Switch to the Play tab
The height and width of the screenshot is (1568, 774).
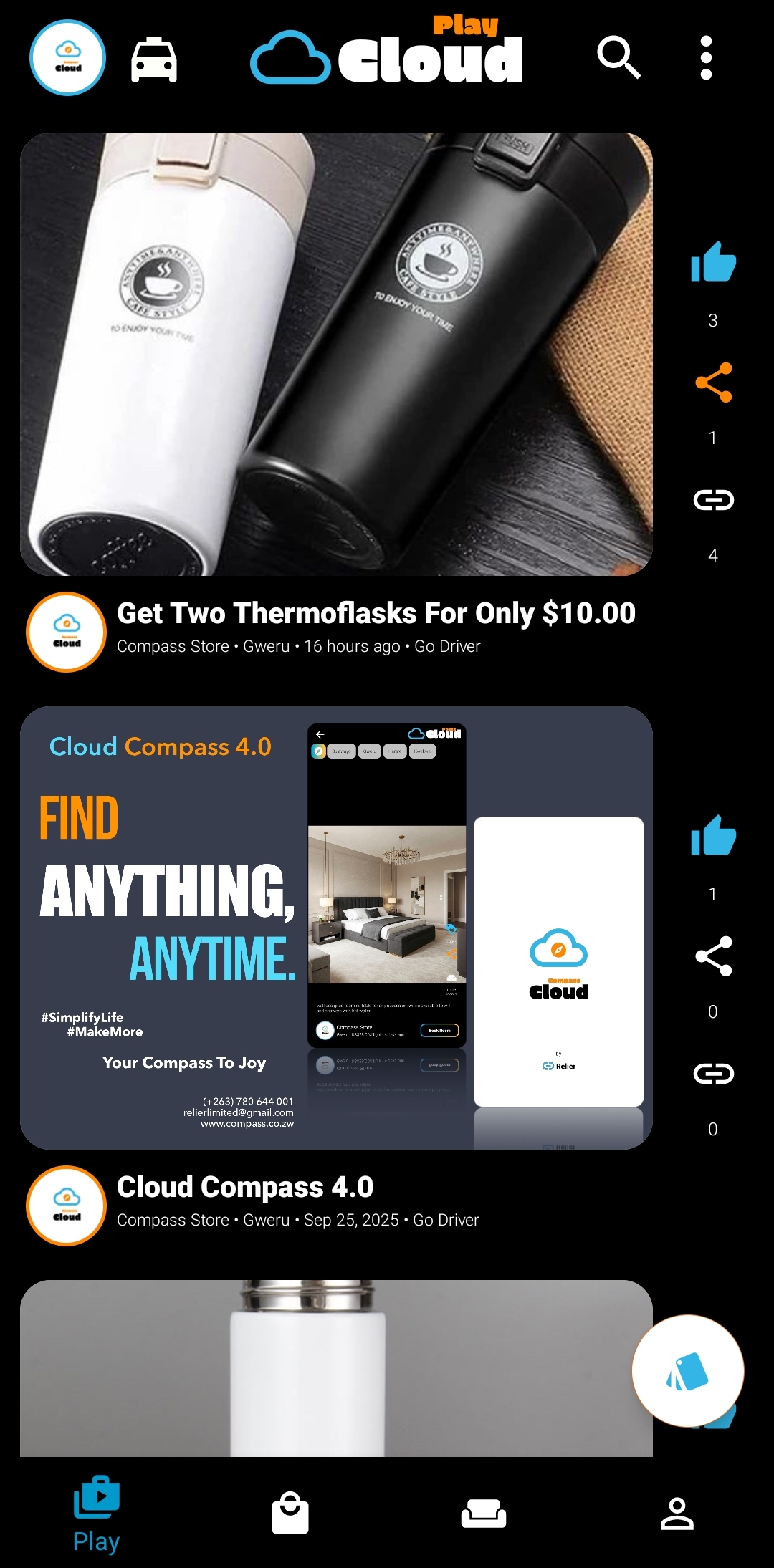pos(96,1513)
